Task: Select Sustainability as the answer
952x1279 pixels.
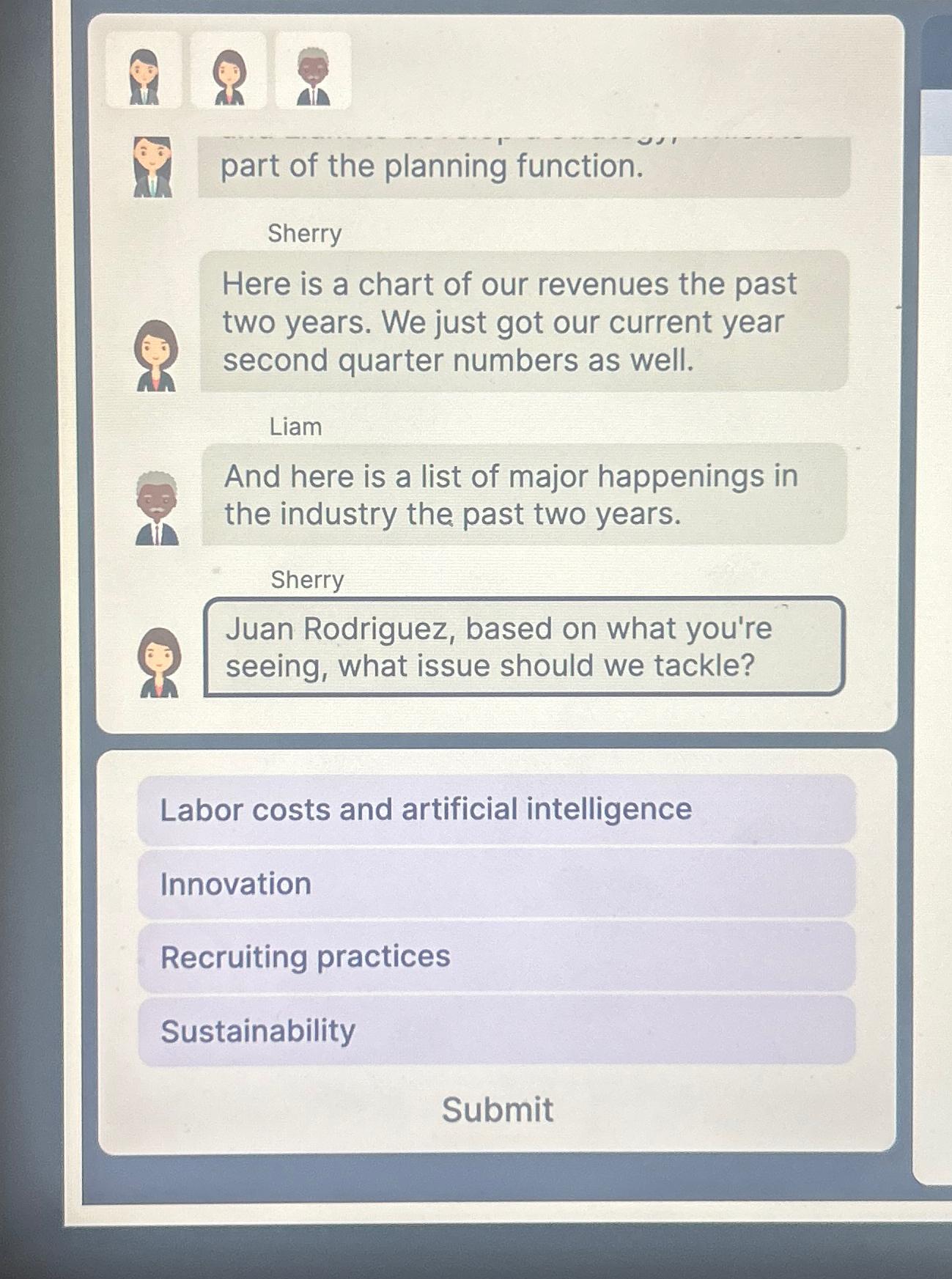Action: (496, 1031)
